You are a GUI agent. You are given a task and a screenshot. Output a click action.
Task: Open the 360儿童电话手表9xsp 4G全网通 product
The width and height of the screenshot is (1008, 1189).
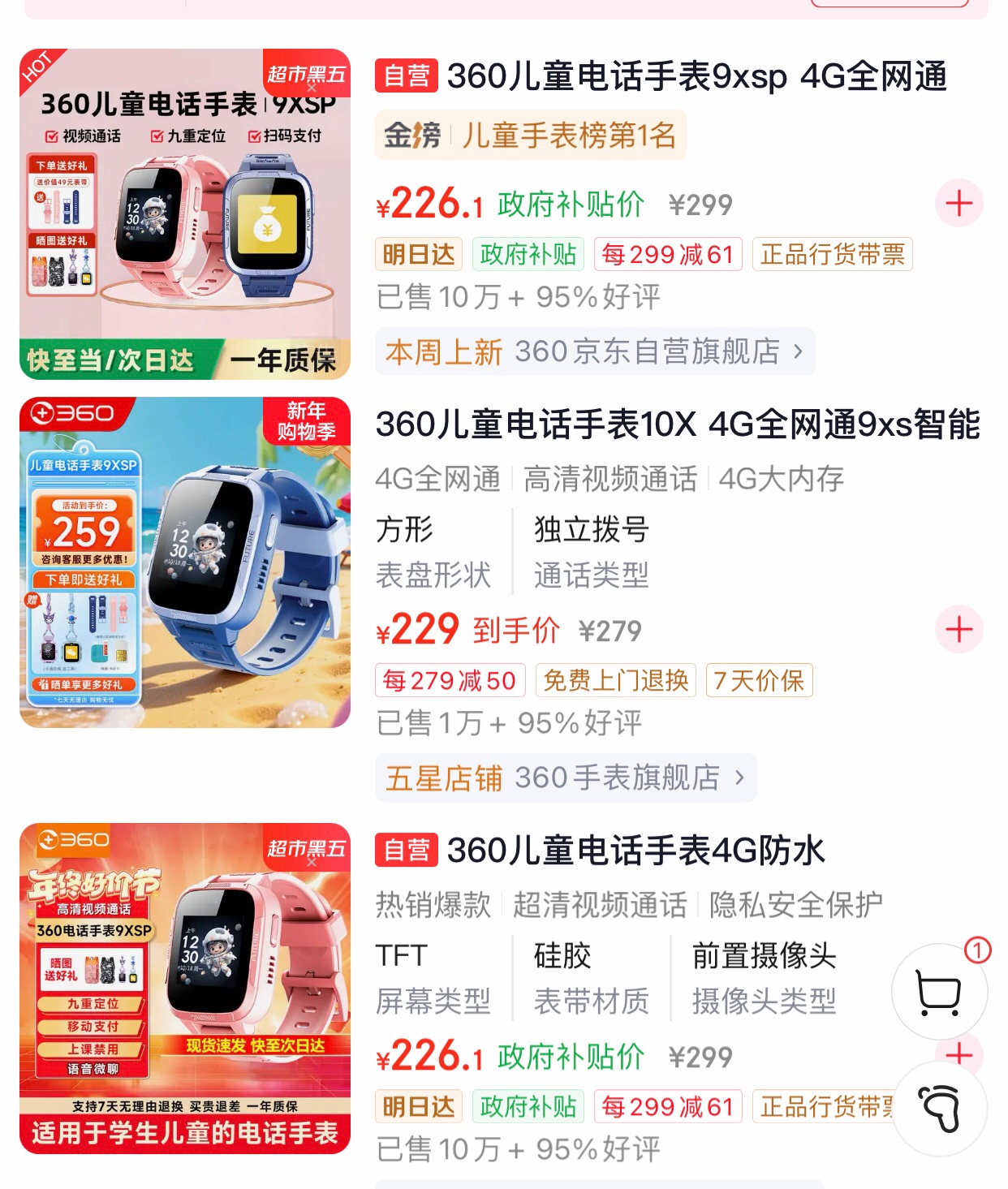[696, 77]
